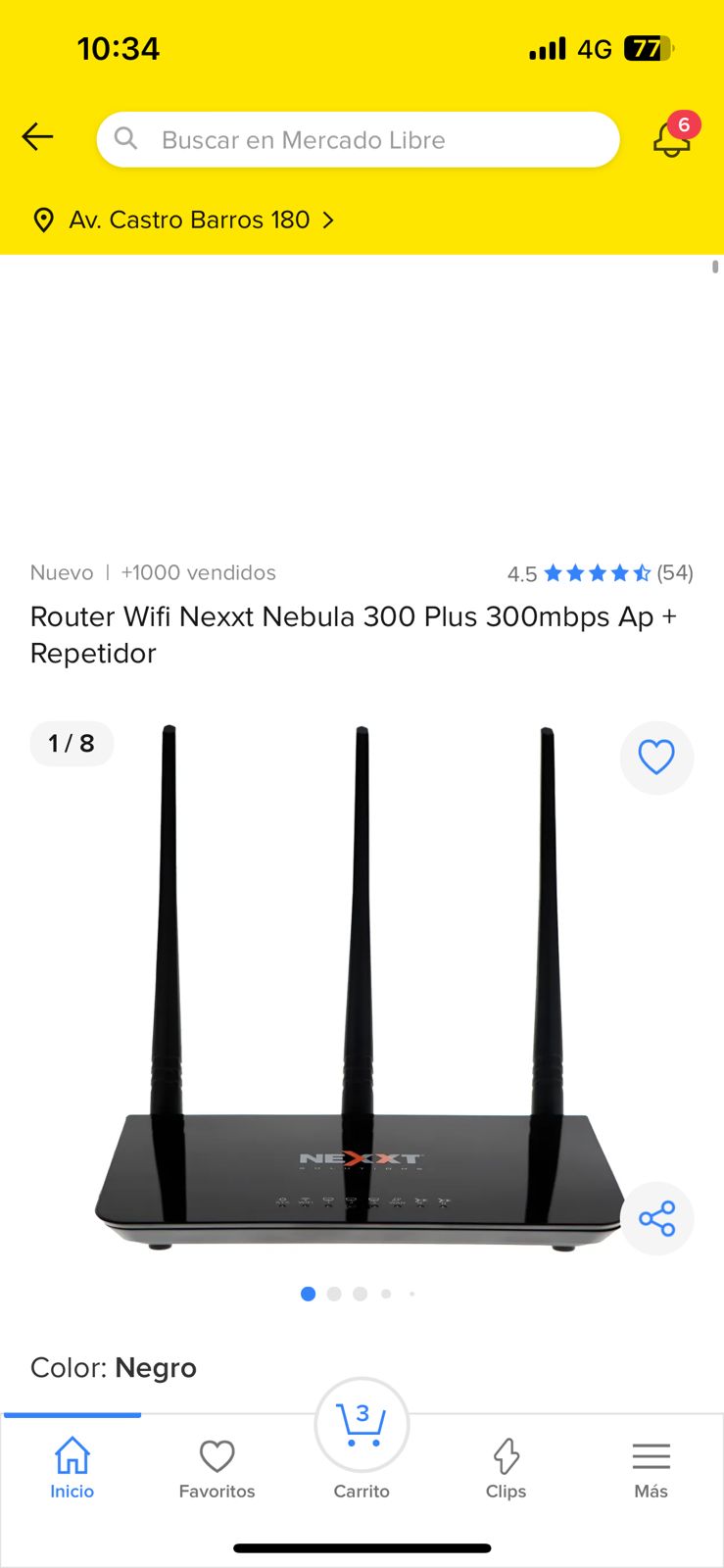Image resolution: width=724 pixels, height=1568 pixels.
Task: Switch to the Clips tab
Action: pos(506,1467)
